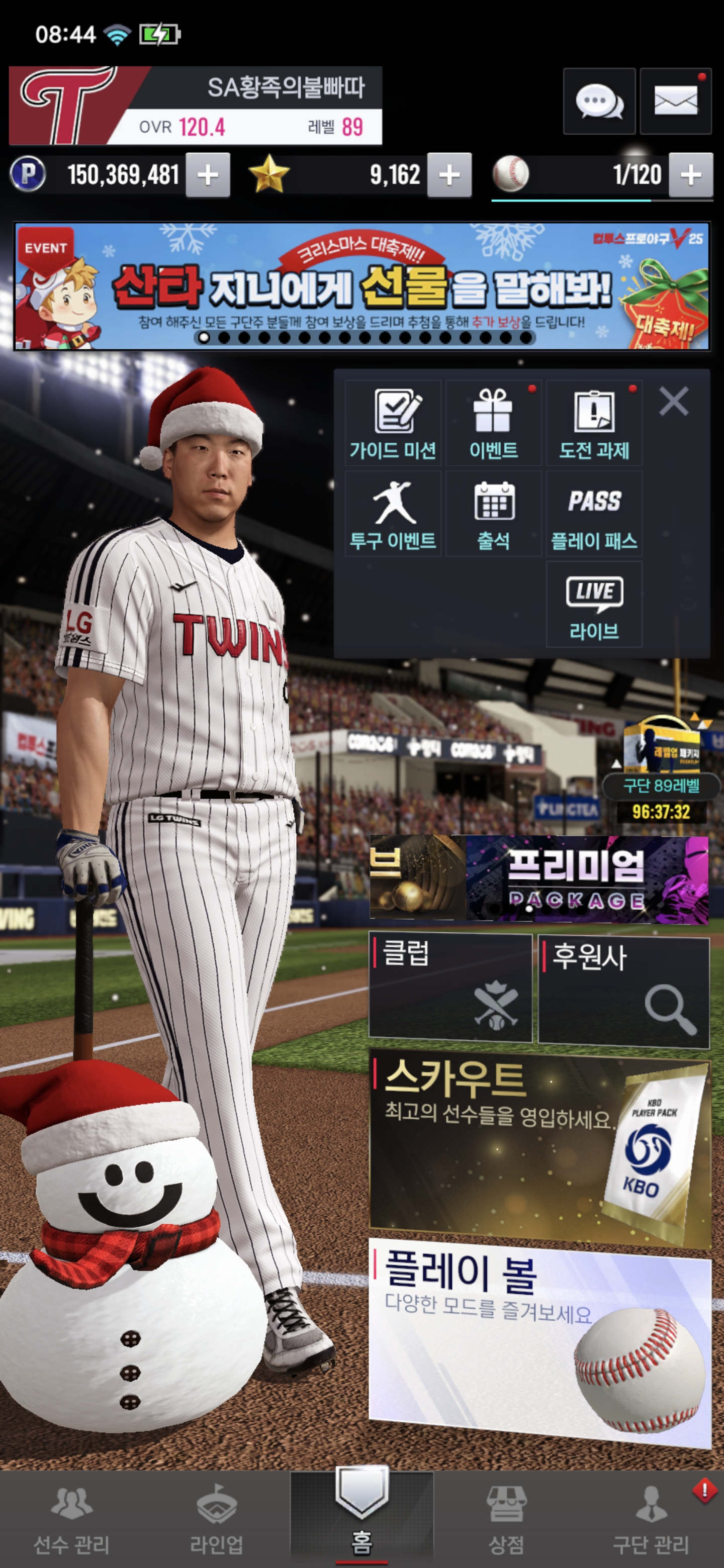Open the 출석 attendance calendar
Screen dimensions: 724x1568
pyautogui.click(x=493, y=513)
